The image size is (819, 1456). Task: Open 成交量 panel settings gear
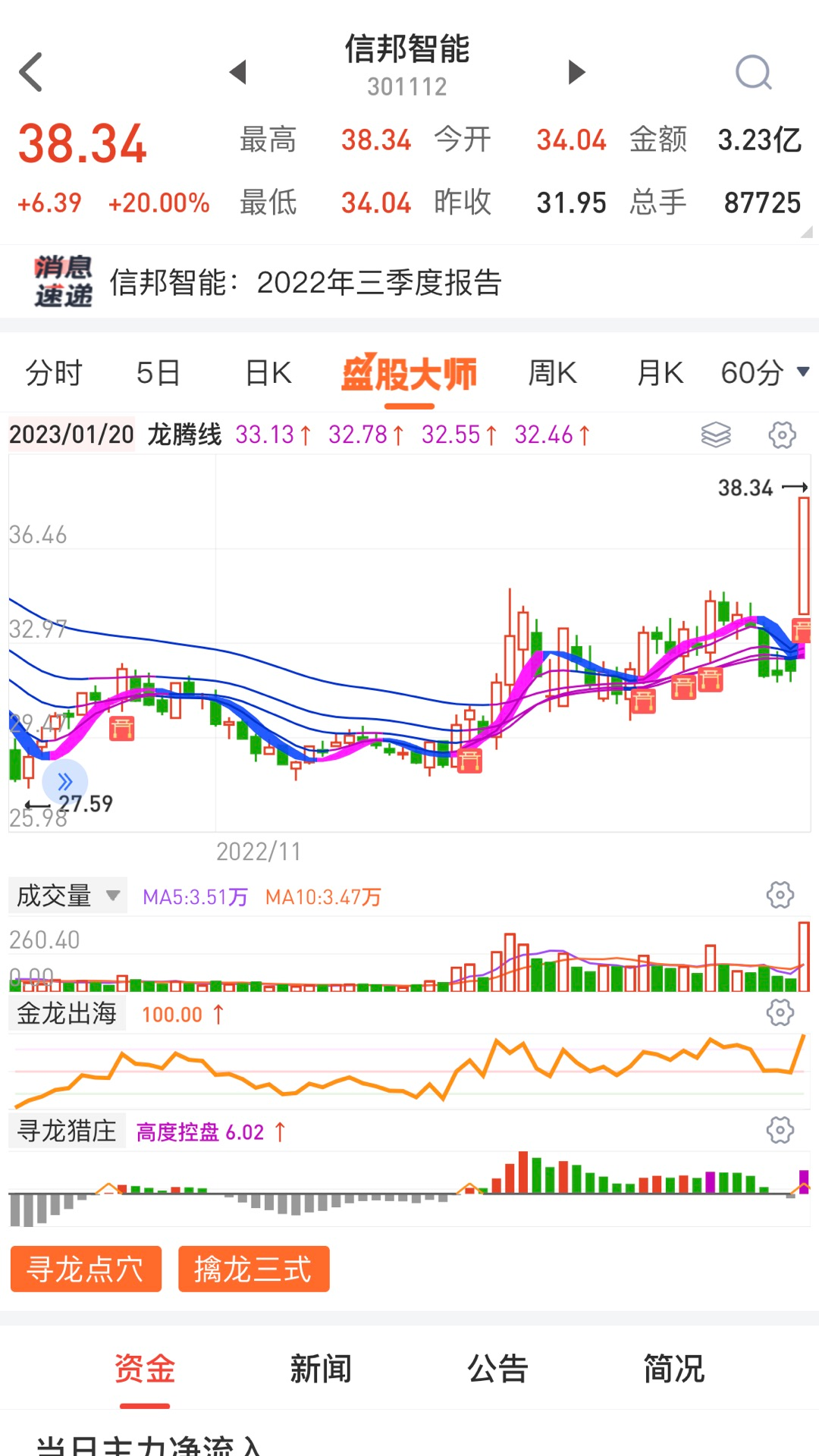point(778,895)
